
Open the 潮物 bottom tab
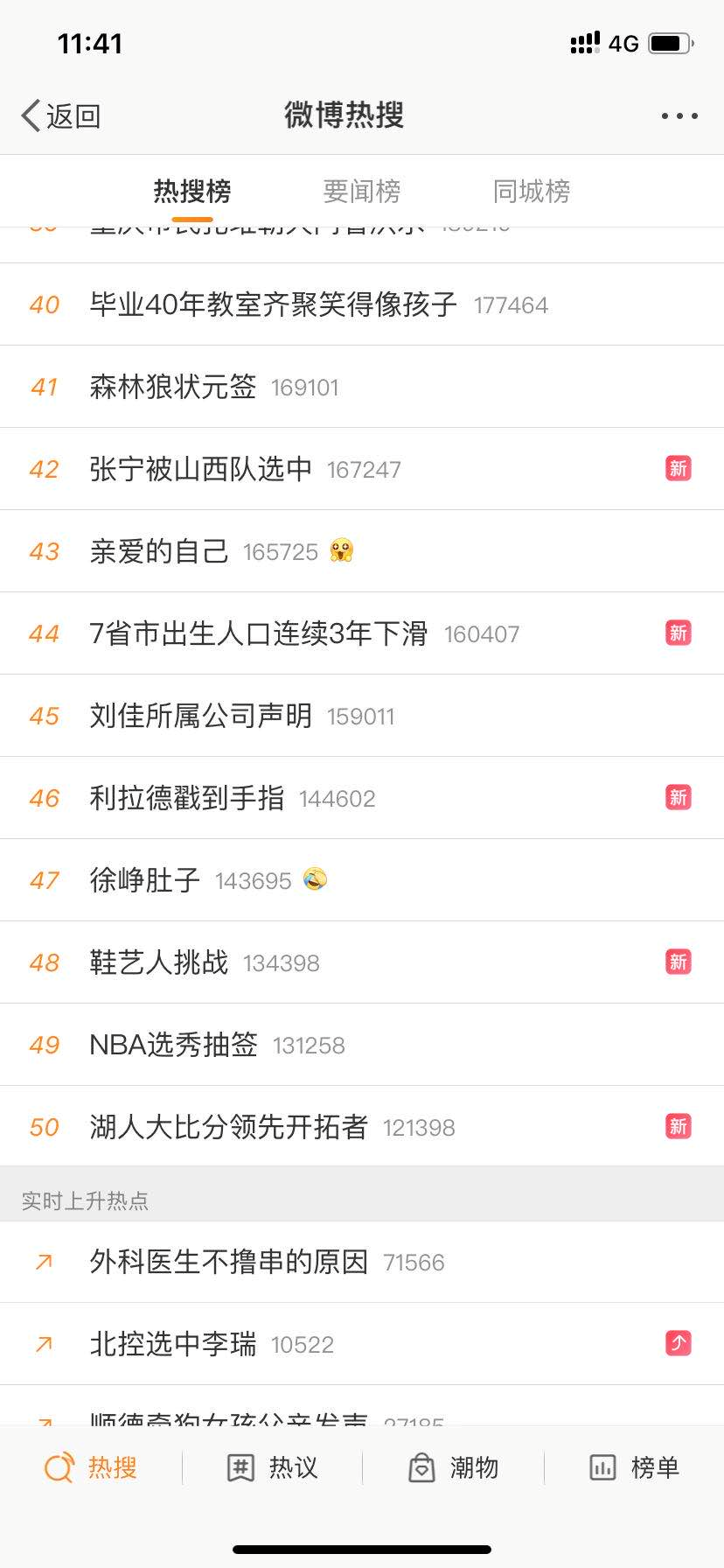[453, 1467]
